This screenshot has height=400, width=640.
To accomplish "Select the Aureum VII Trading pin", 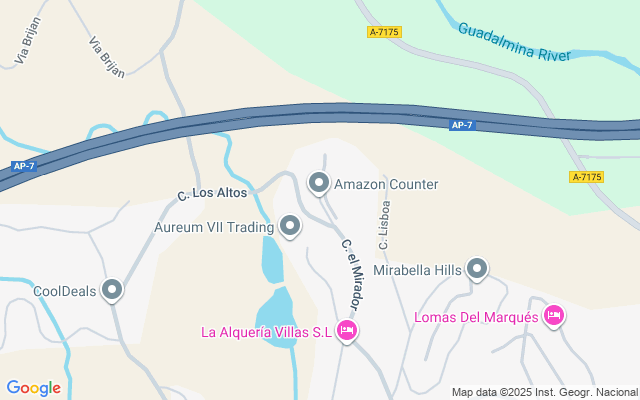I will [x=290, y=226].
